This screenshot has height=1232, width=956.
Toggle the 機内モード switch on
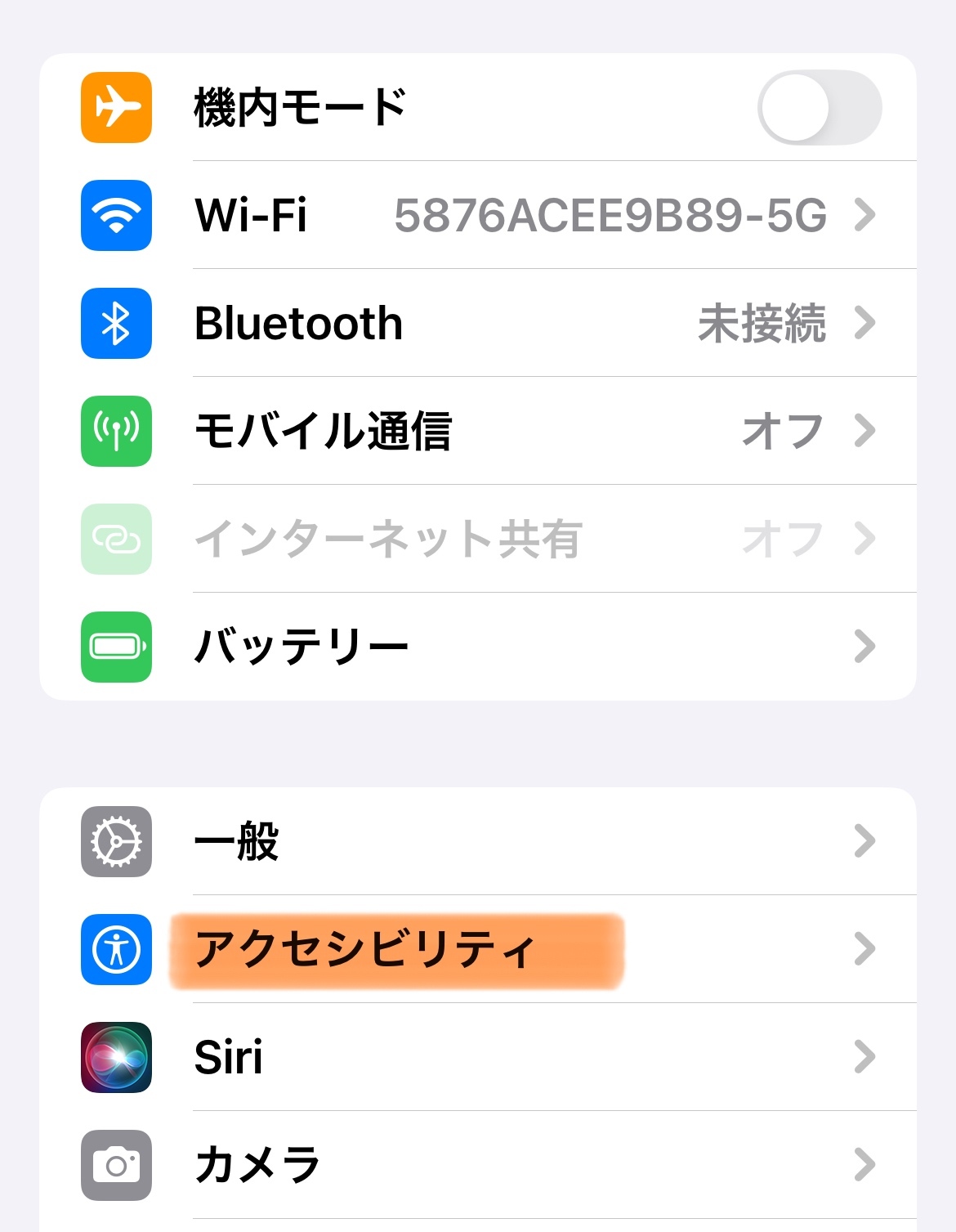pos(820,107)
